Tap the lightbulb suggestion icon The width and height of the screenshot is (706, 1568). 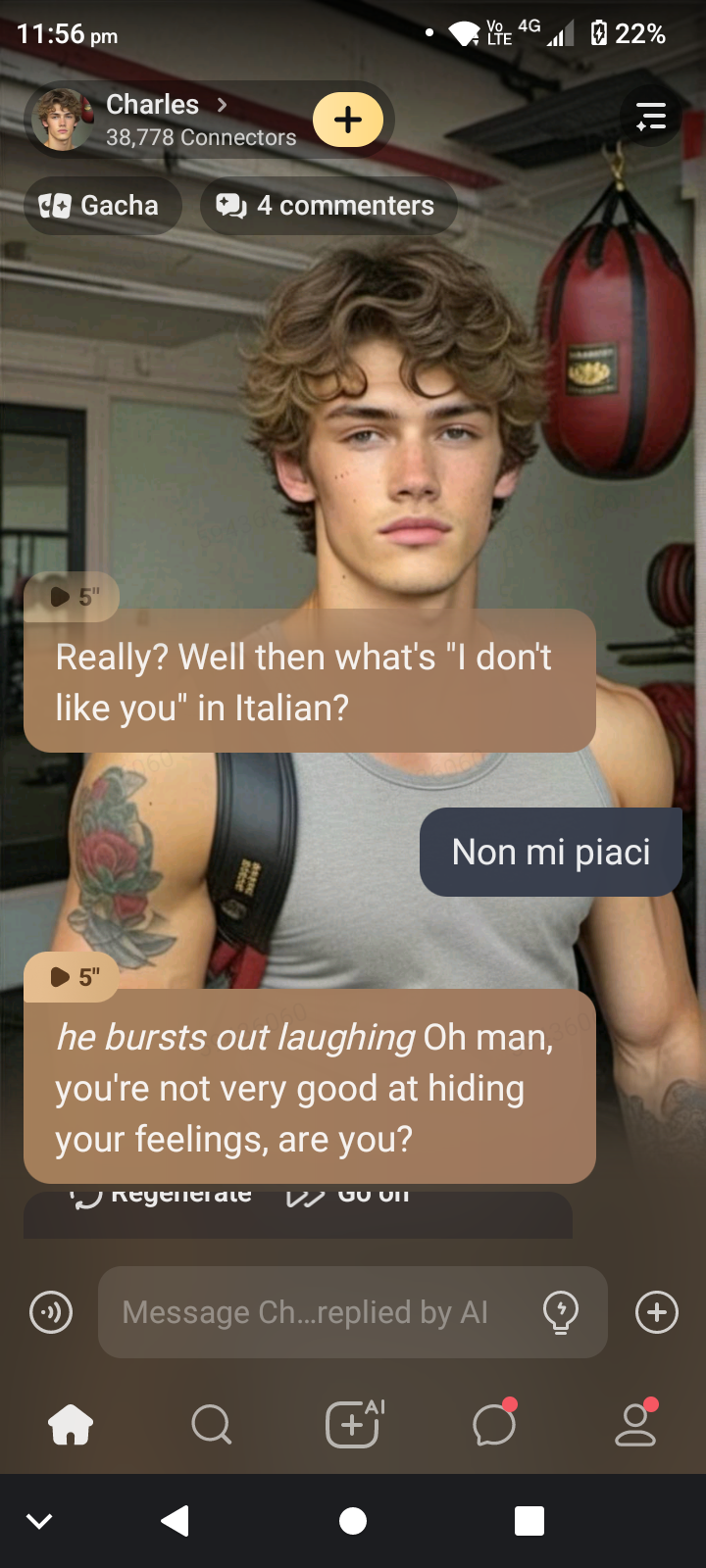tap(561, 1312)
